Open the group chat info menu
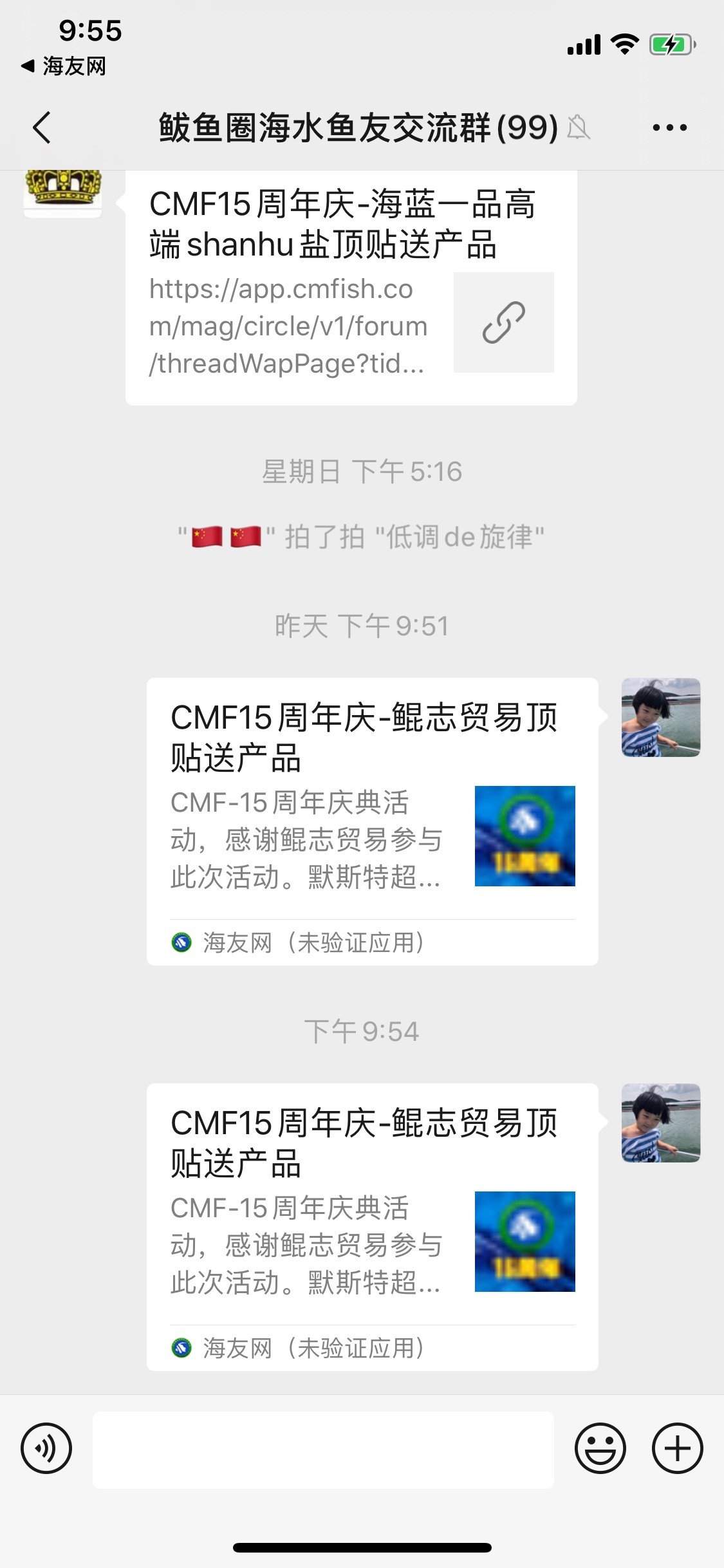 tap(669, 127)
